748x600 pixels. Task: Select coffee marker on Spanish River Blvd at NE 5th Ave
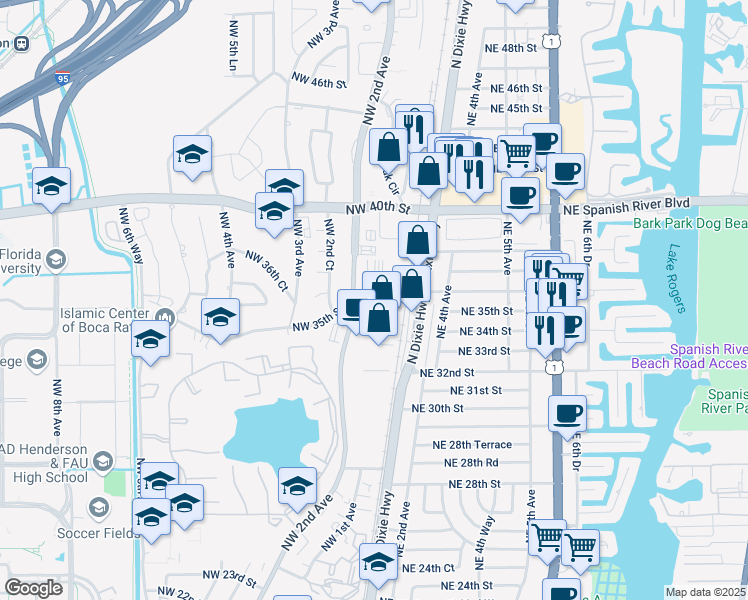(520, 199)
